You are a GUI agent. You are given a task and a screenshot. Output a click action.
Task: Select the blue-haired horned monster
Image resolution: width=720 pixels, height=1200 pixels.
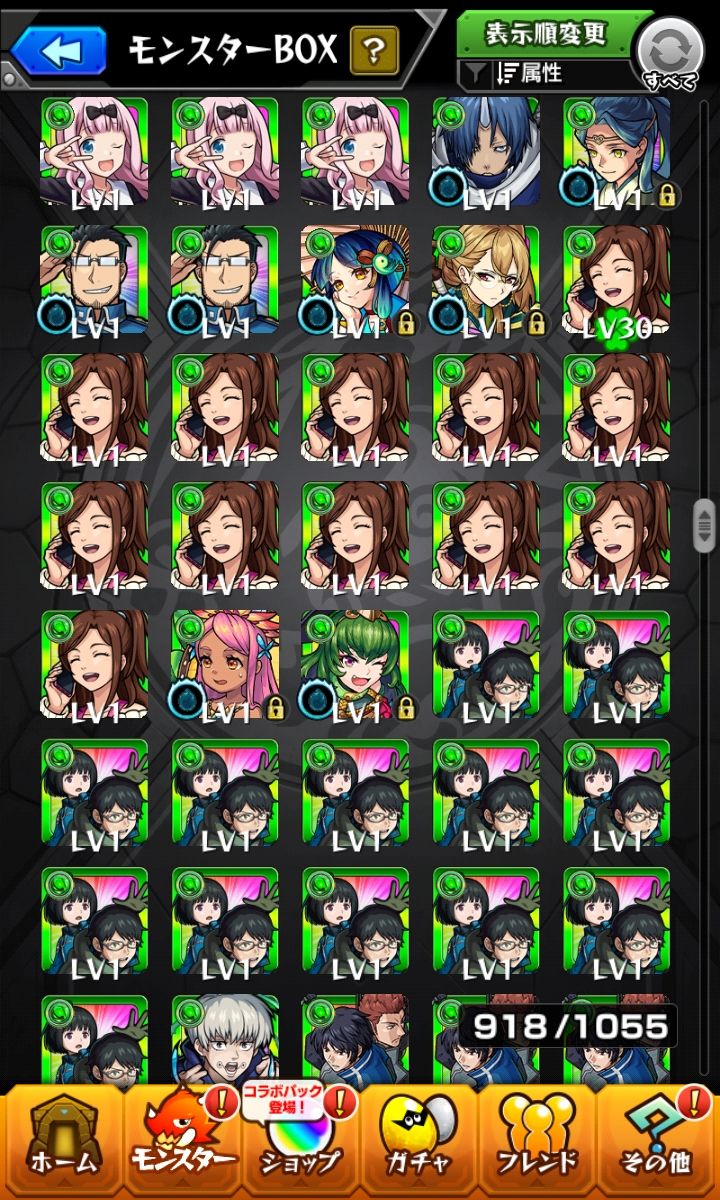(486, 152)
